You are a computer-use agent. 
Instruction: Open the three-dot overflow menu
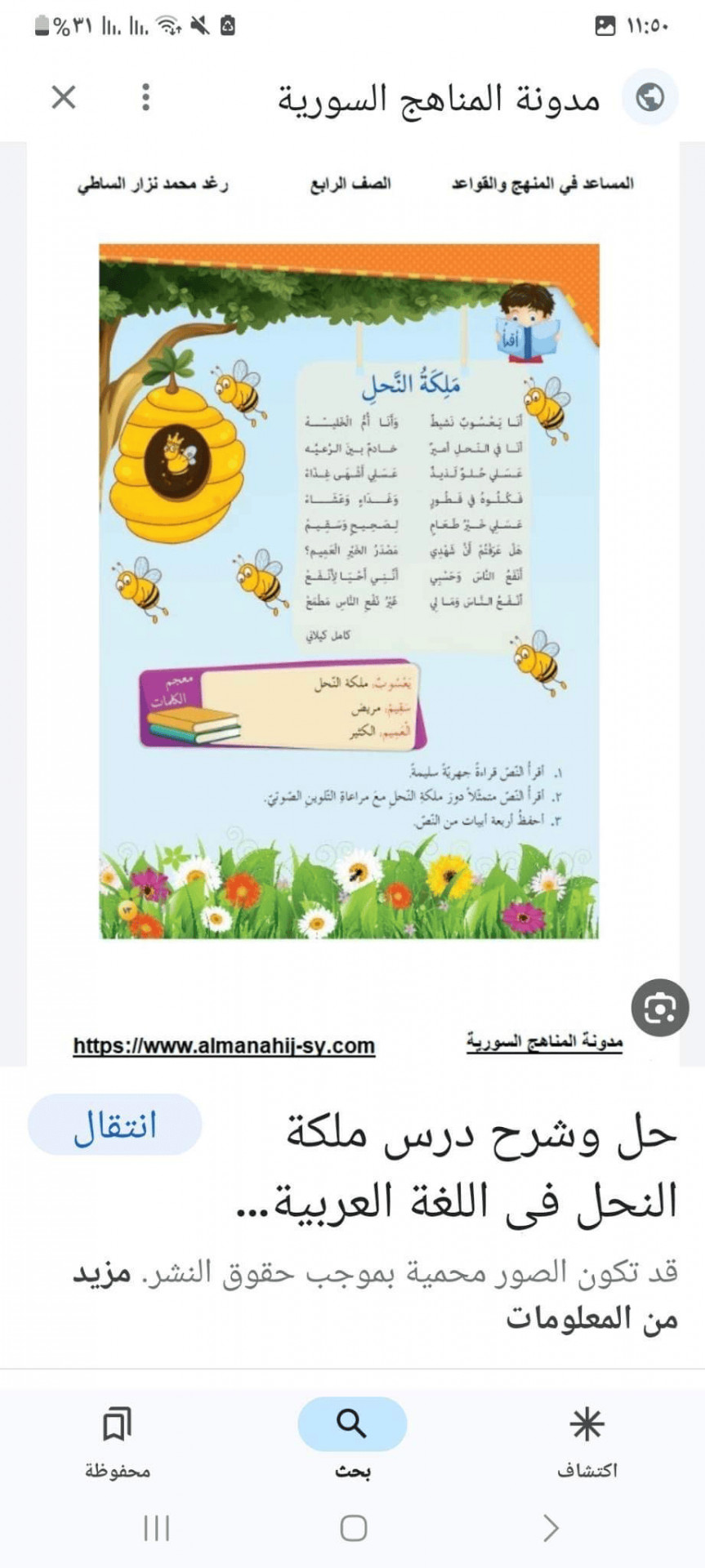pyautogui.click(x=145, y=97)
